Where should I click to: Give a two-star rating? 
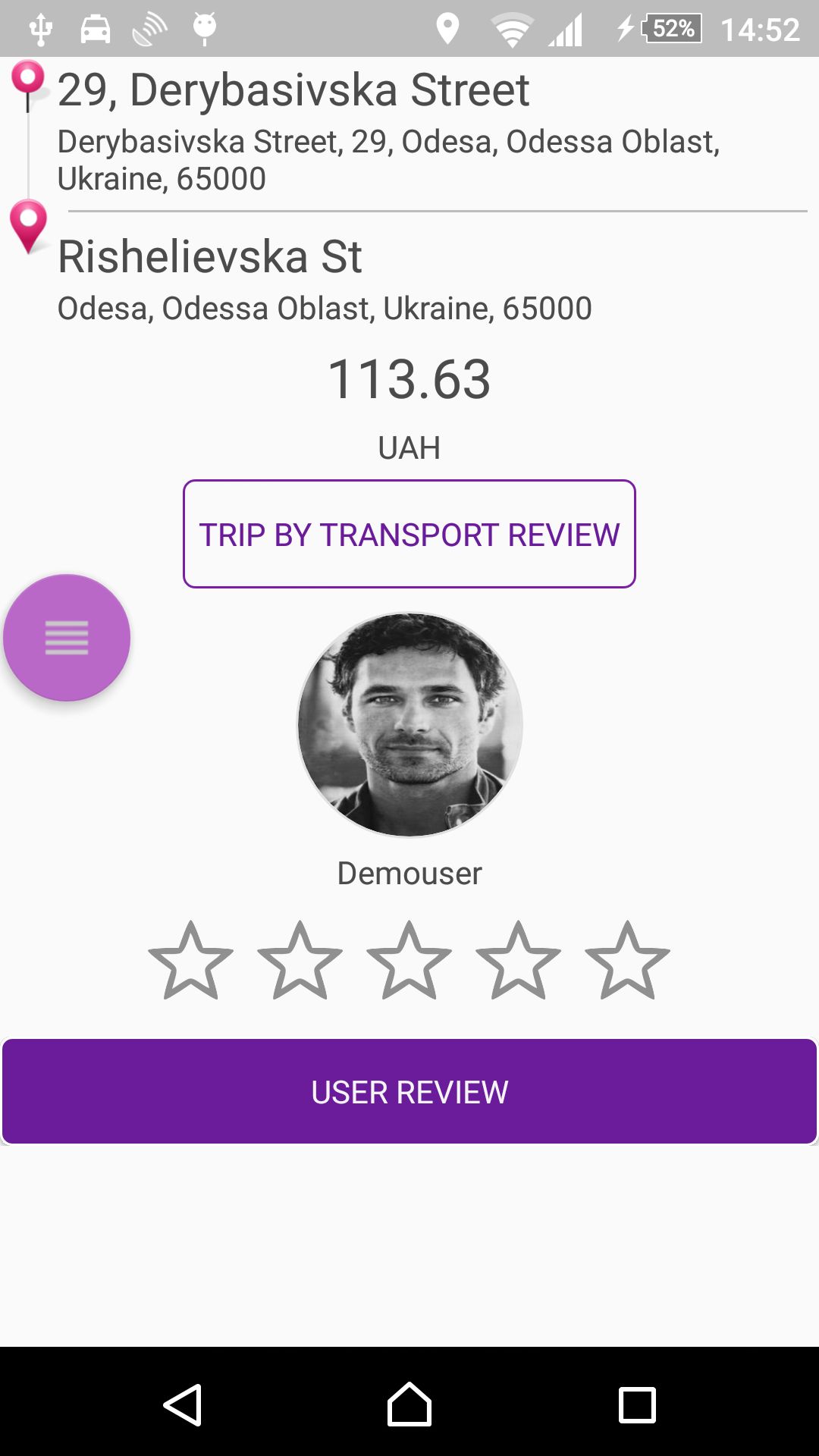[300, 961]
